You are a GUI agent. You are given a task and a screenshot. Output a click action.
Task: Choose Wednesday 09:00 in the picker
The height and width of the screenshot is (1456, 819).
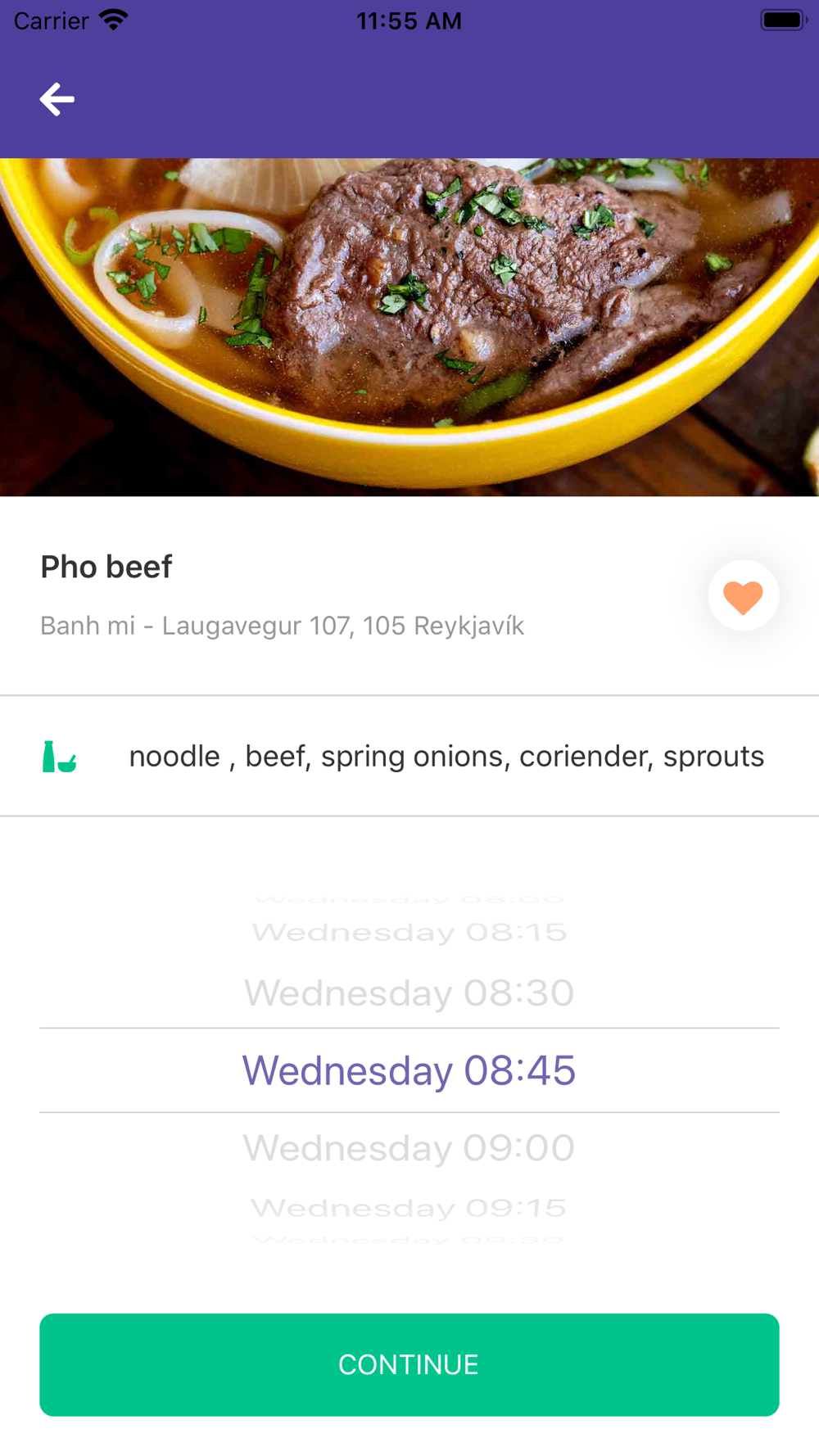click(x=409, y=1147)
